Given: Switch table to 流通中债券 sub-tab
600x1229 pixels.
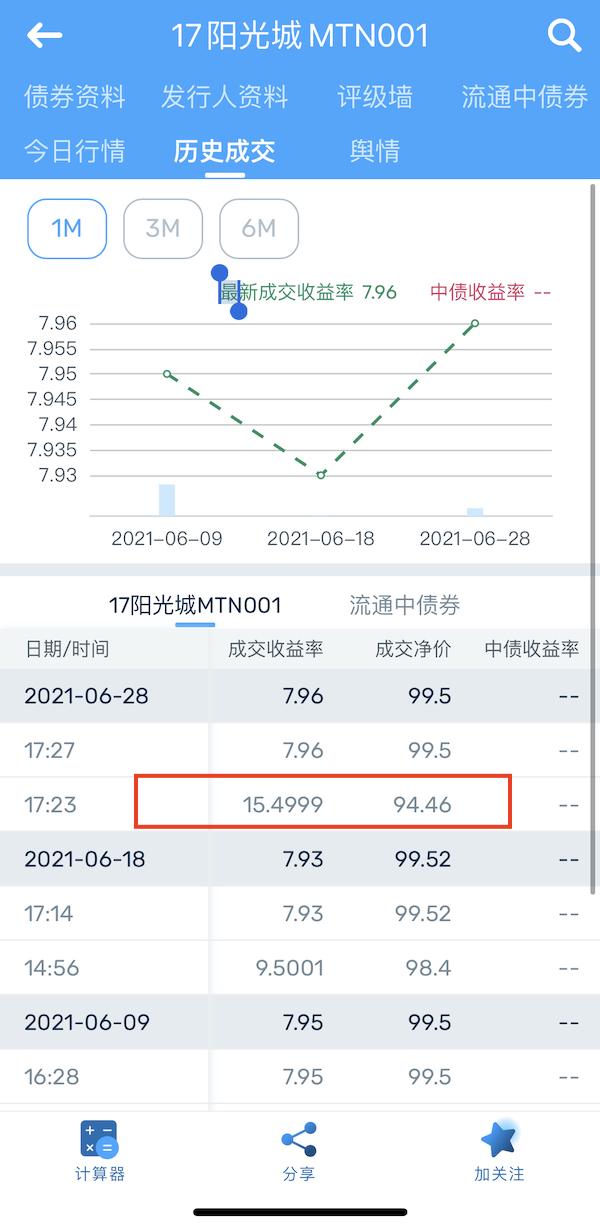Looking at the screenshot, I should (x=405, y=605).
